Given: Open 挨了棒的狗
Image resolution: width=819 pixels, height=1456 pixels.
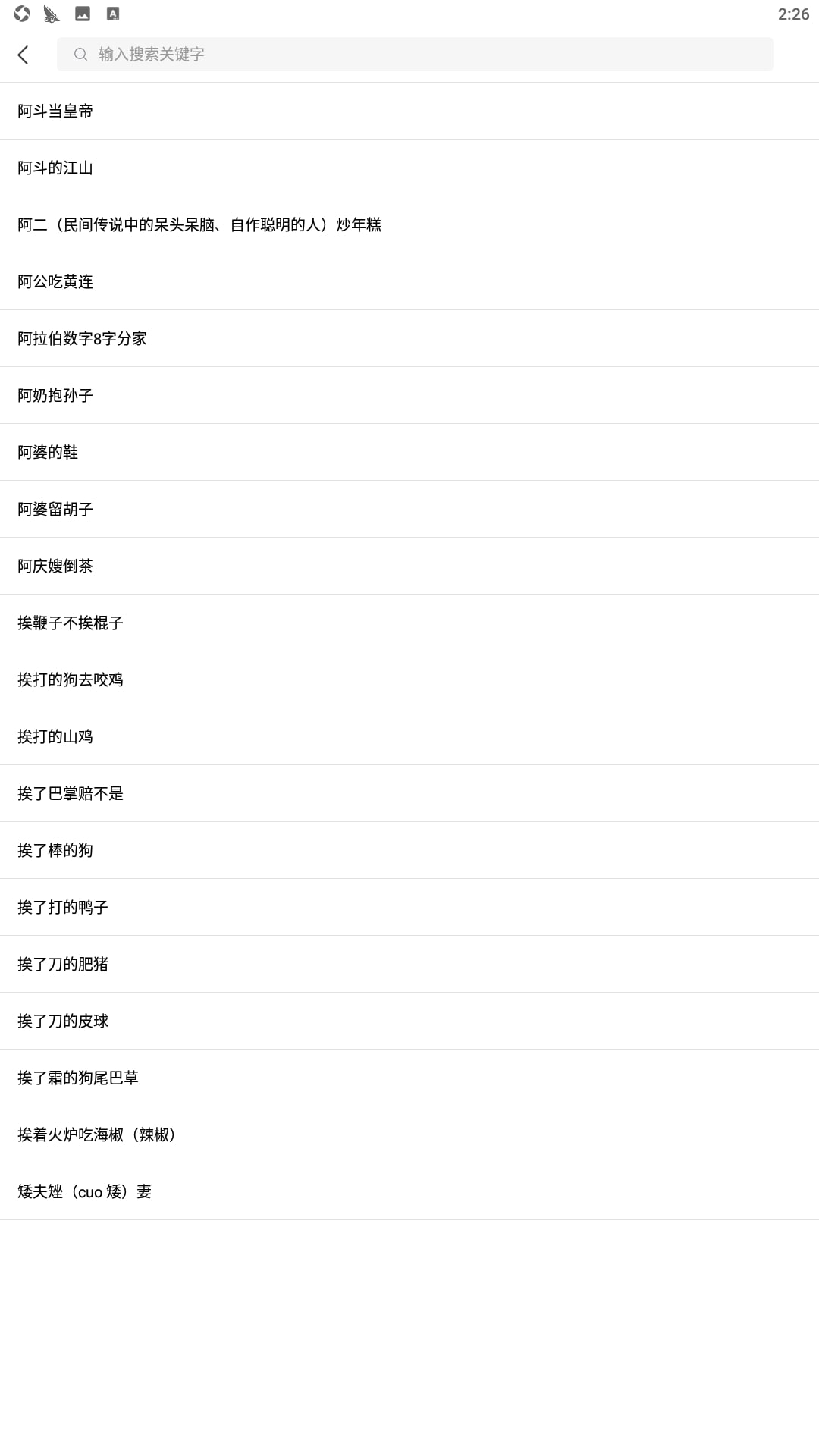Looking at the screenshot, I should click(x=56, y=851).
